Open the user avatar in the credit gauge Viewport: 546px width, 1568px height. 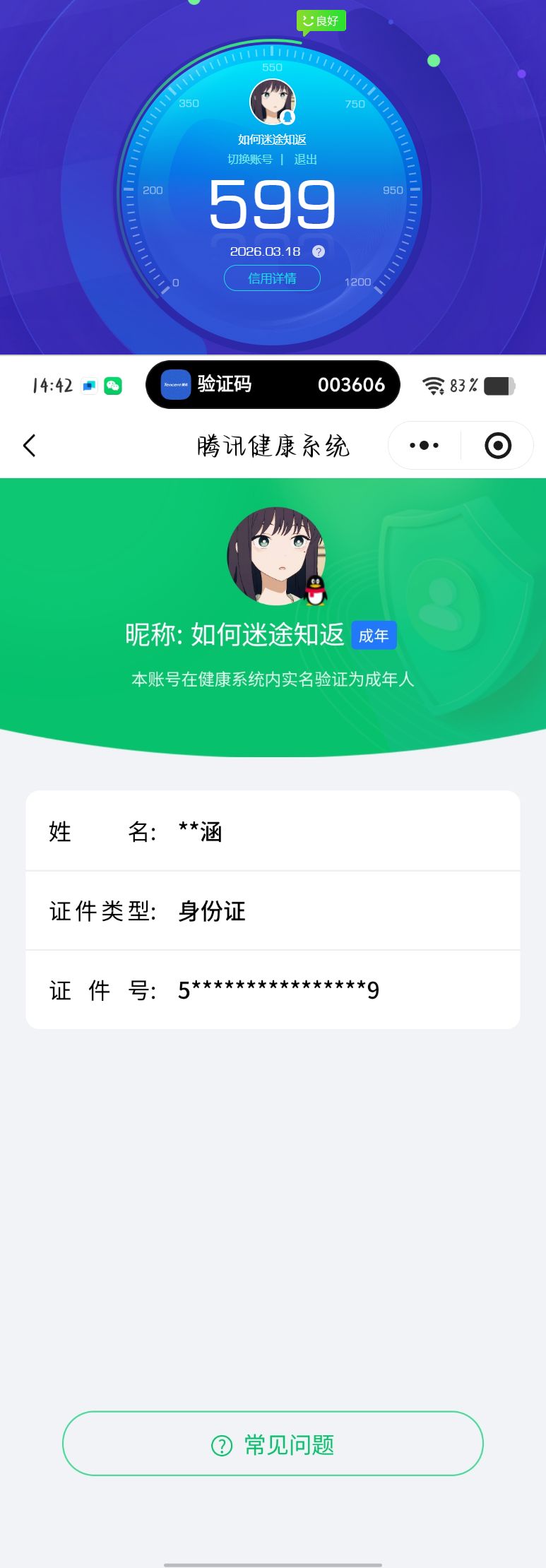point(273,103)
